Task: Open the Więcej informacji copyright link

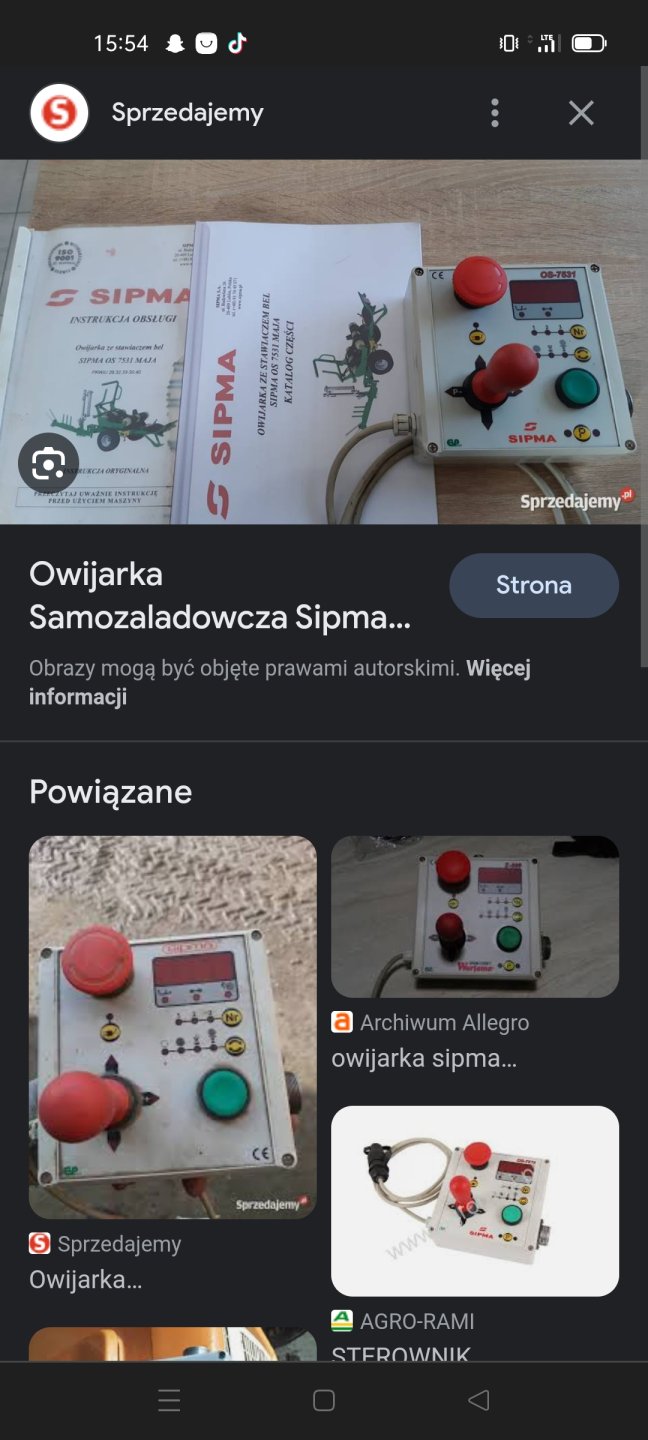Action: point(279,682)
